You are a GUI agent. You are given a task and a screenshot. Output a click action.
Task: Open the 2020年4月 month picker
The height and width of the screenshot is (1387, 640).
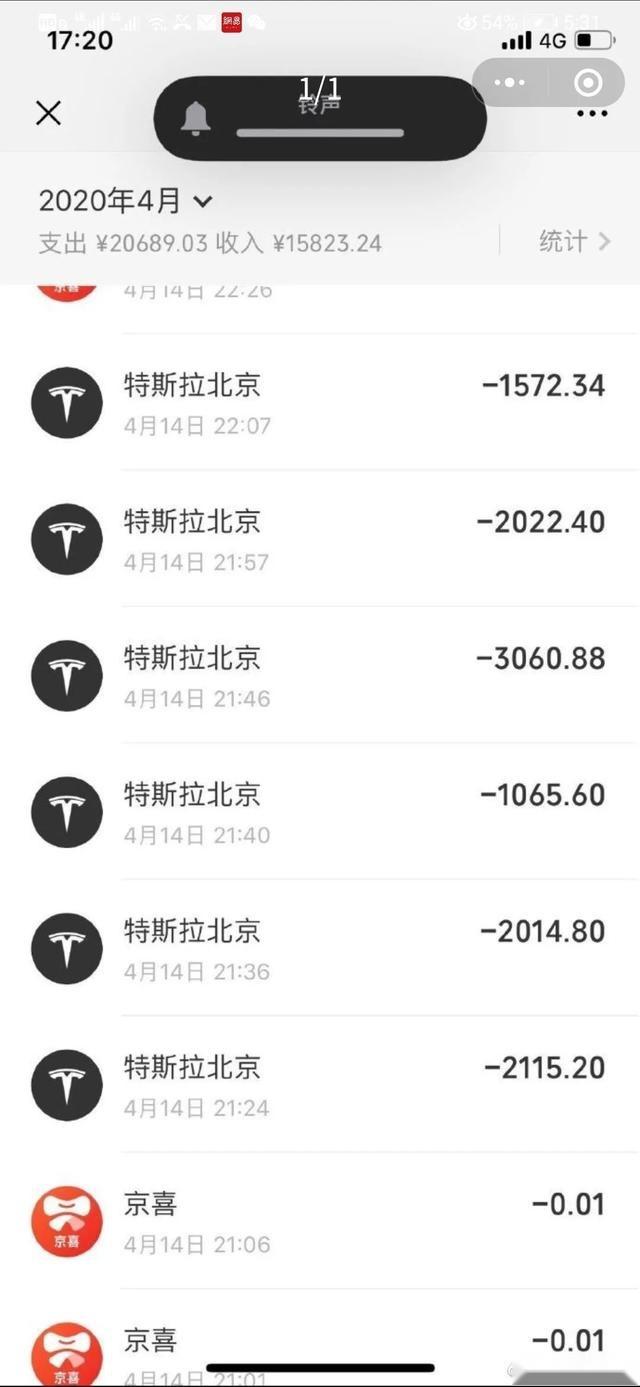tap(126, 201)
